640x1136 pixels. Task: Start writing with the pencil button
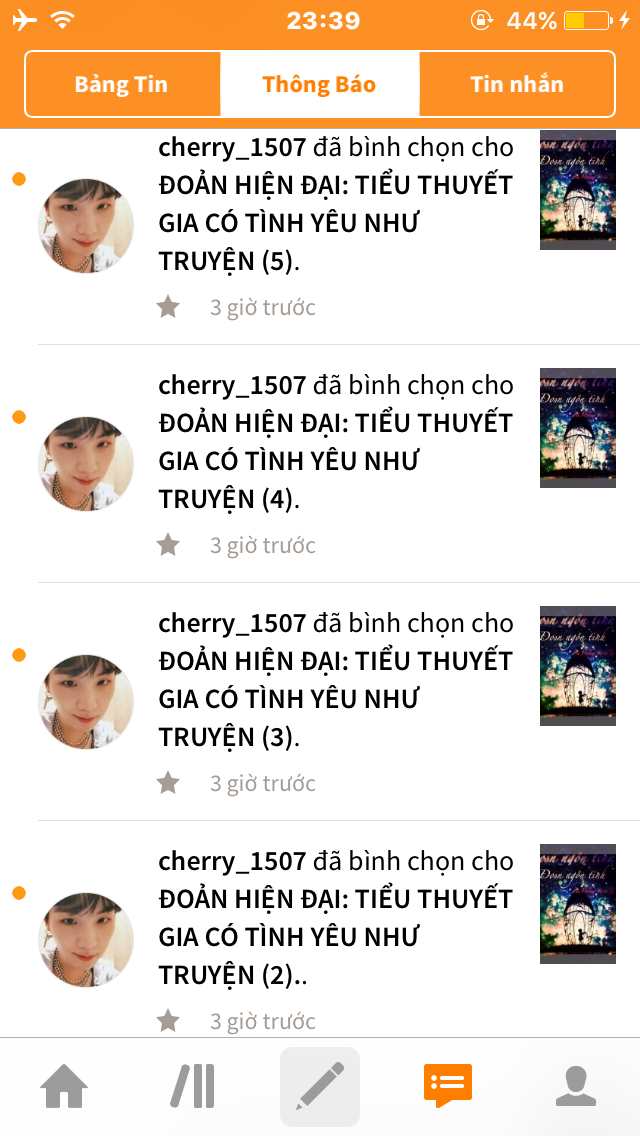[320, 1087]
